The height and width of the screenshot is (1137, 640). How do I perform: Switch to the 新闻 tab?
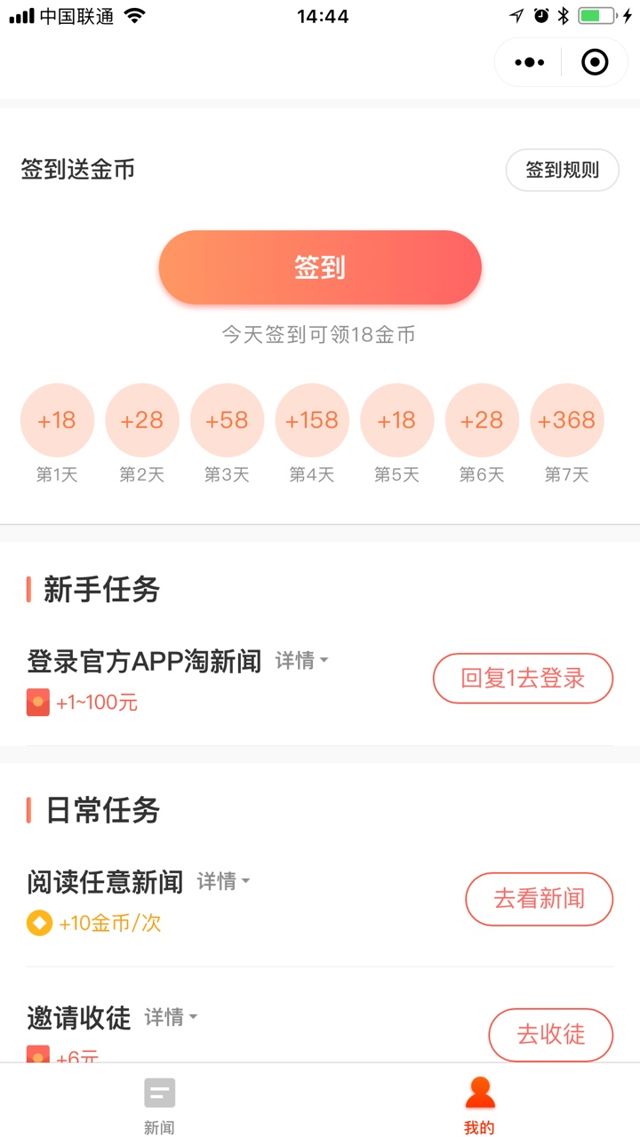pyautogui.click(x=159, y=1103)
